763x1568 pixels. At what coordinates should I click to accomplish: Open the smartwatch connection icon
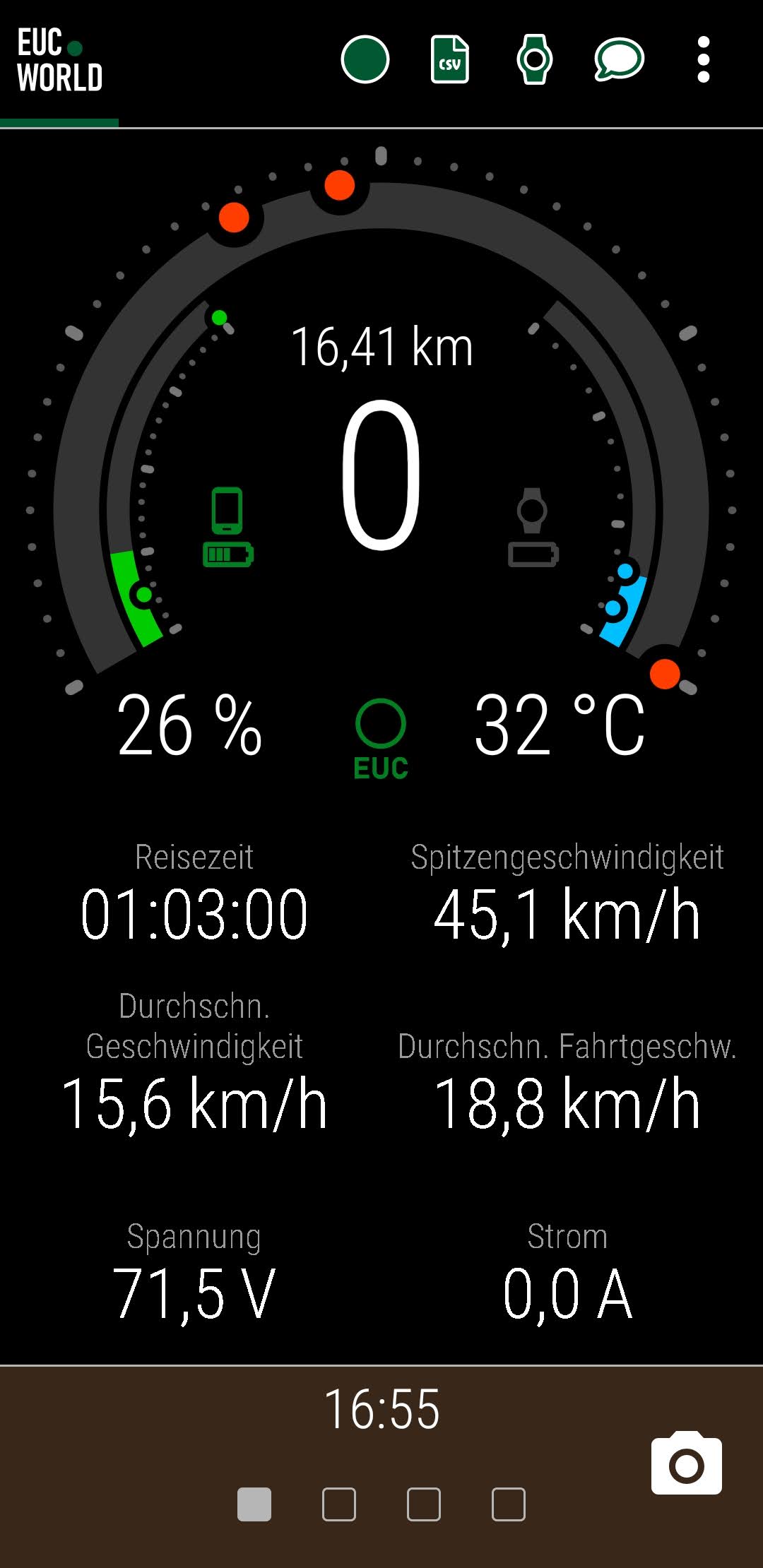pyautogui.click(x=535, y=59)
